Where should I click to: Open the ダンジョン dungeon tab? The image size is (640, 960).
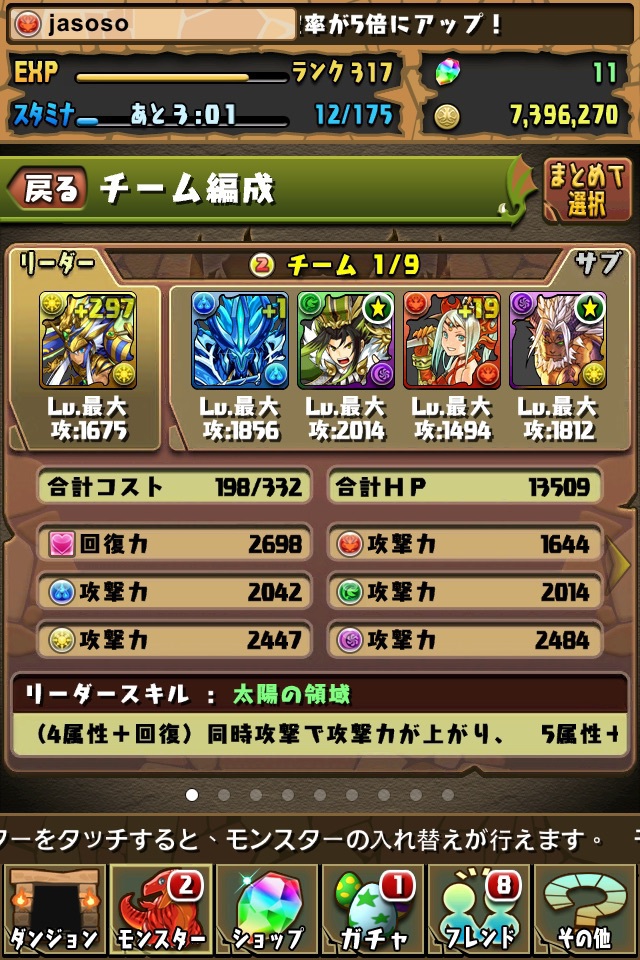click(x=52, y=910)
